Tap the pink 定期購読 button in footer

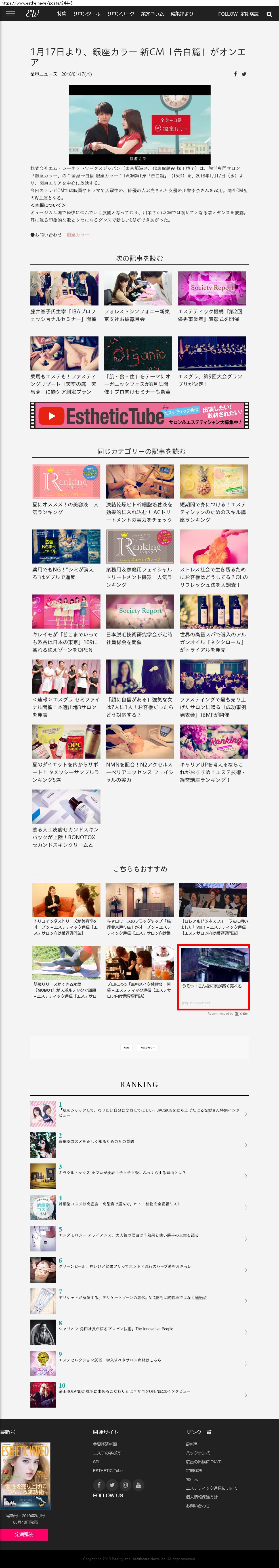[x=24, y=1534]
